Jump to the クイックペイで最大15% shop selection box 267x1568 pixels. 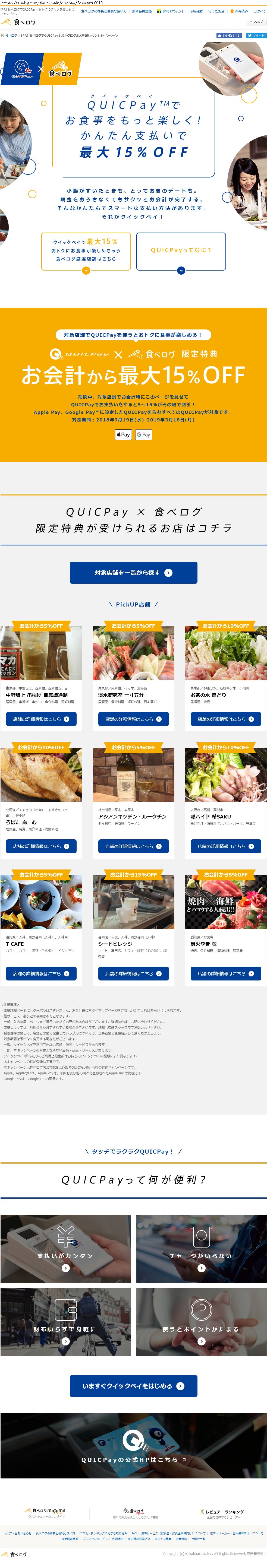tap(86, 250)
